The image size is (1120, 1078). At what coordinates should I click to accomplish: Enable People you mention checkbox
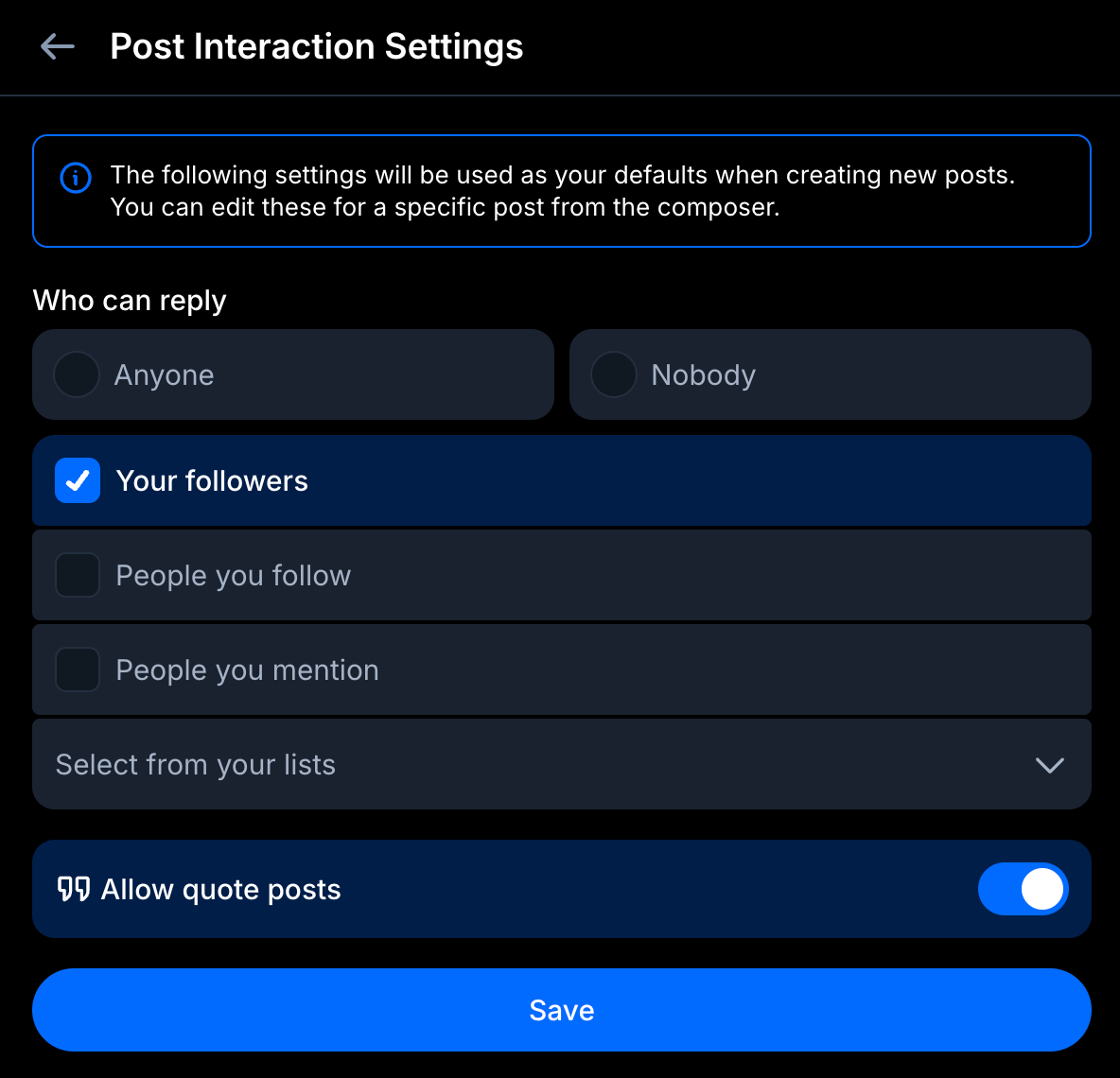pyautogui.click(x=78, y=669)
